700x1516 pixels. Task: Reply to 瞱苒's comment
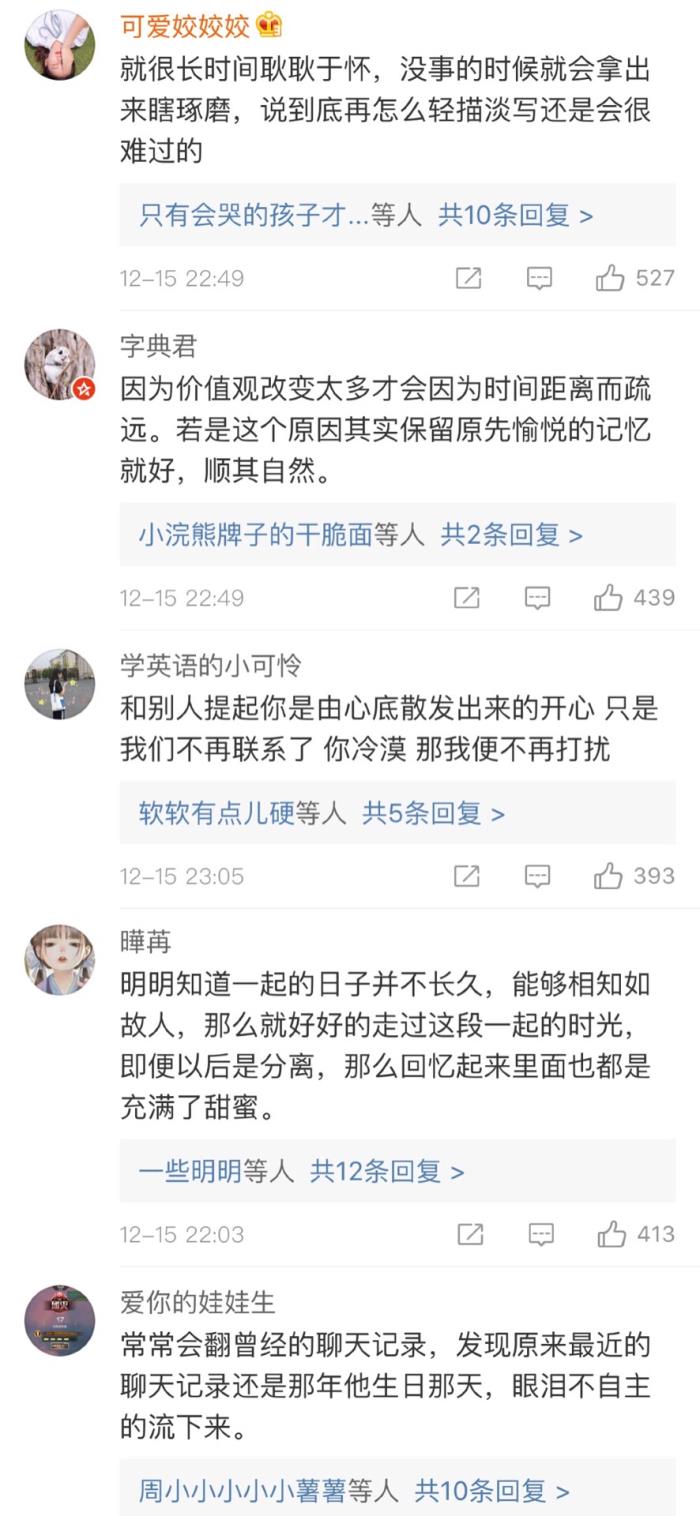point(540,1234)
